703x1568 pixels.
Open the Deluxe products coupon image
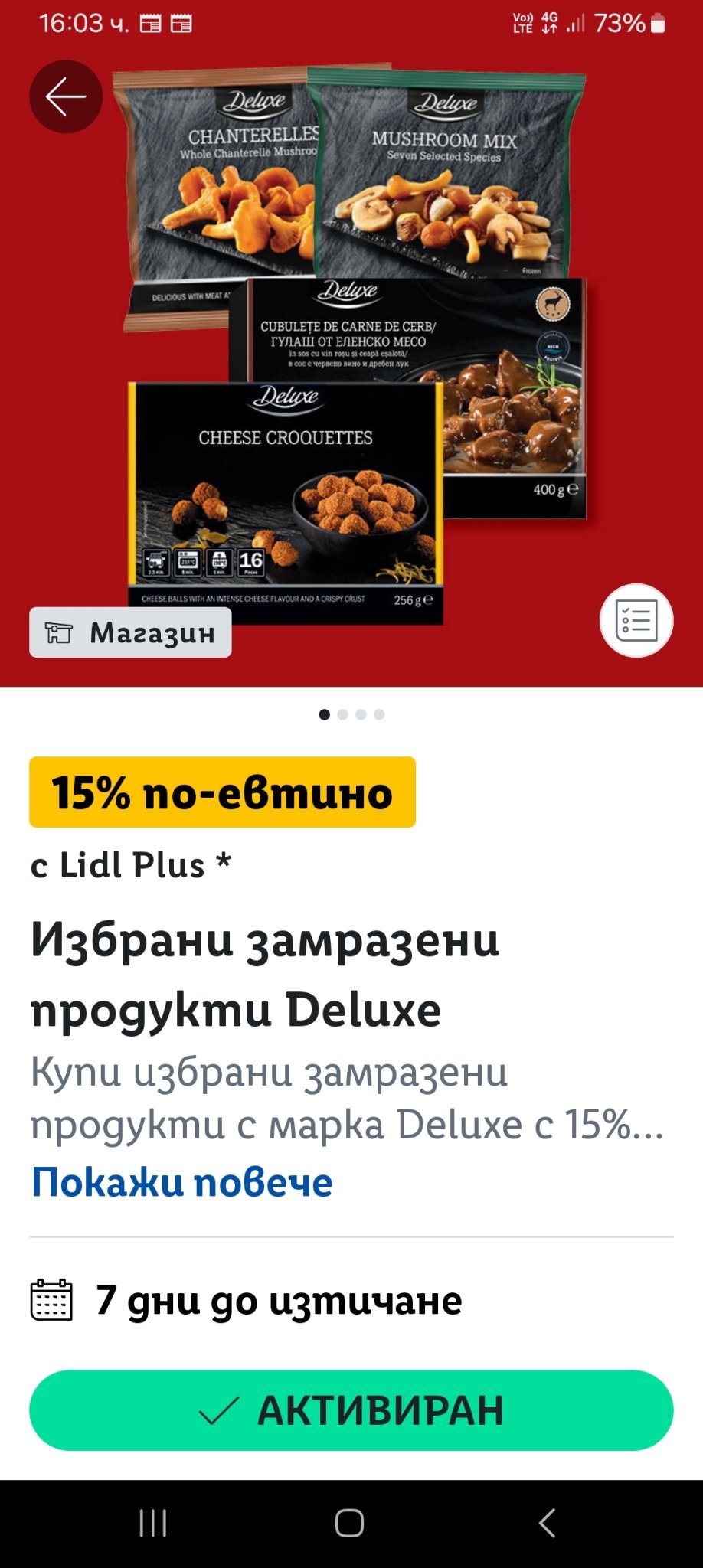(352, 345)
